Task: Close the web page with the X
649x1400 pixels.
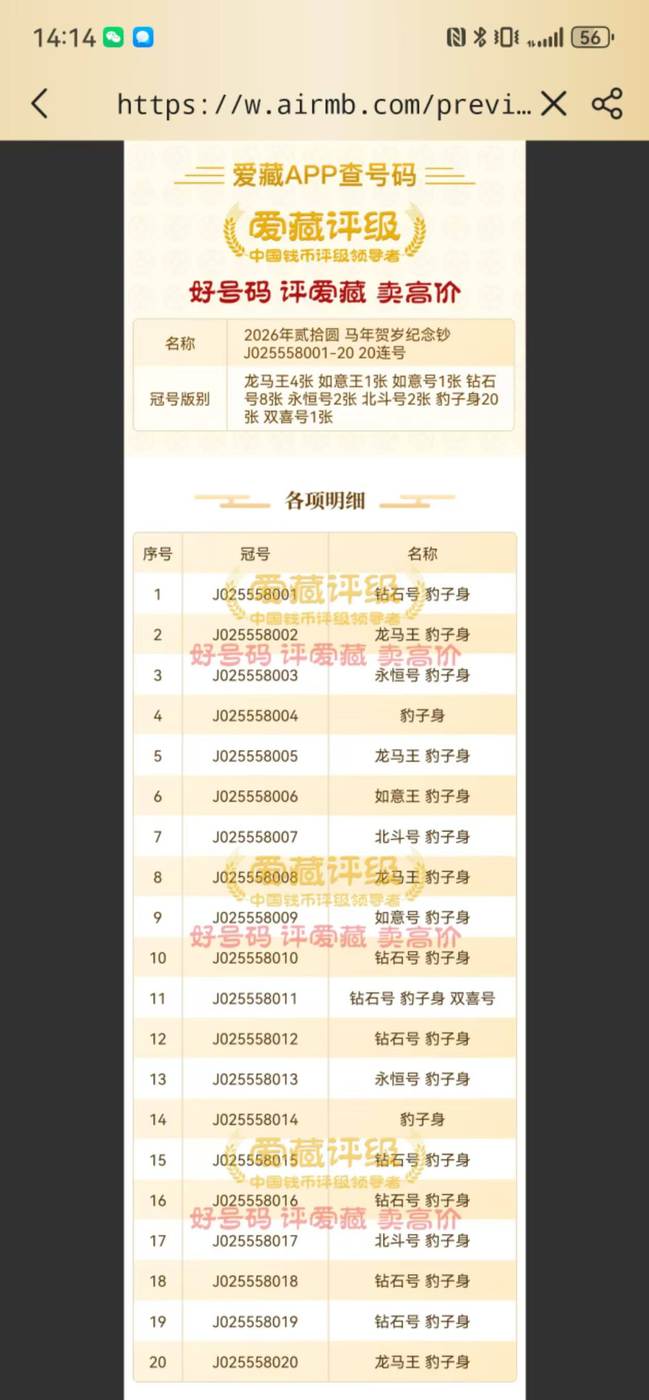Action: pos(554,104)
